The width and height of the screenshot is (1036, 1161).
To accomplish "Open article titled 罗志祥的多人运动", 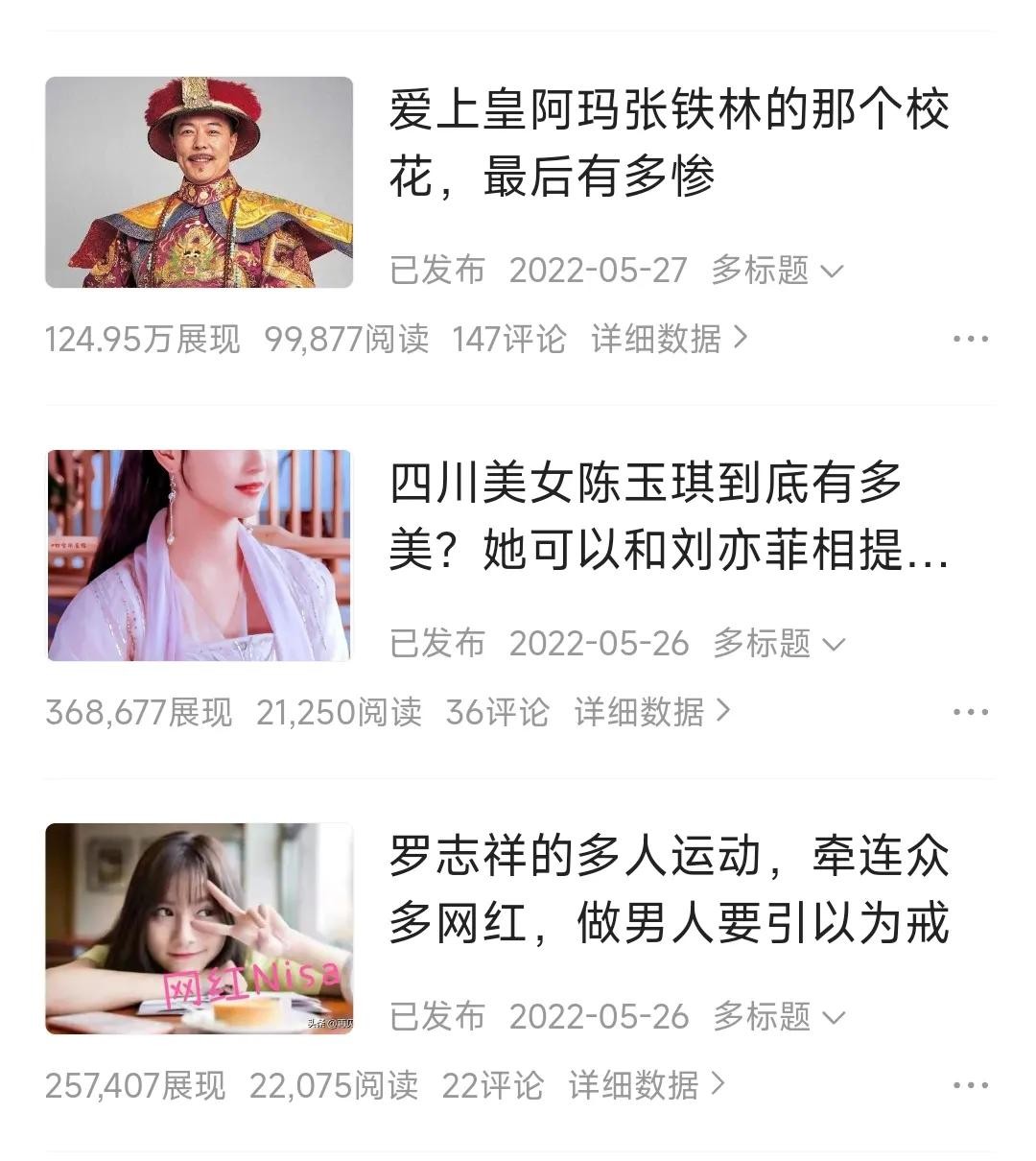I will coord(669,889).
